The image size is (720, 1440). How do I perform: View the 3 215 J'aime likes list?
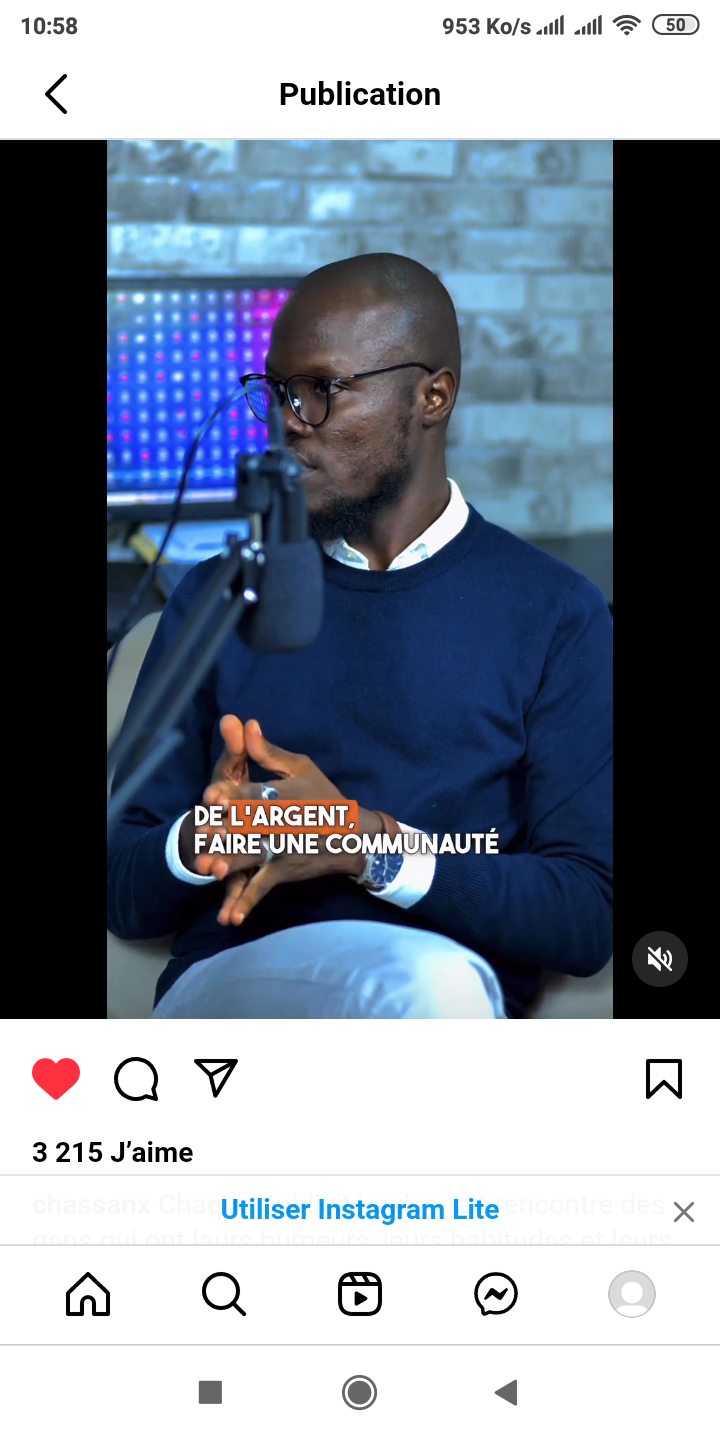pyautogui.click(x=113, y=1153)
